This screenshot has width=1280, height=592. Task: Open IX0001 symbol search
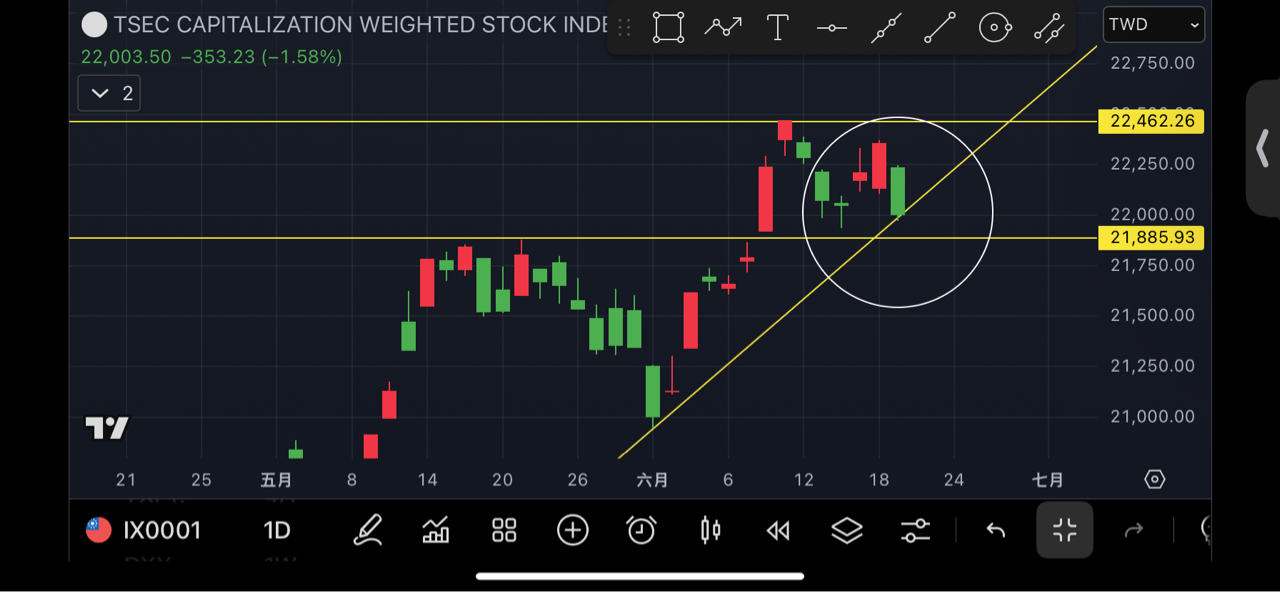click(x=144, y=530)
